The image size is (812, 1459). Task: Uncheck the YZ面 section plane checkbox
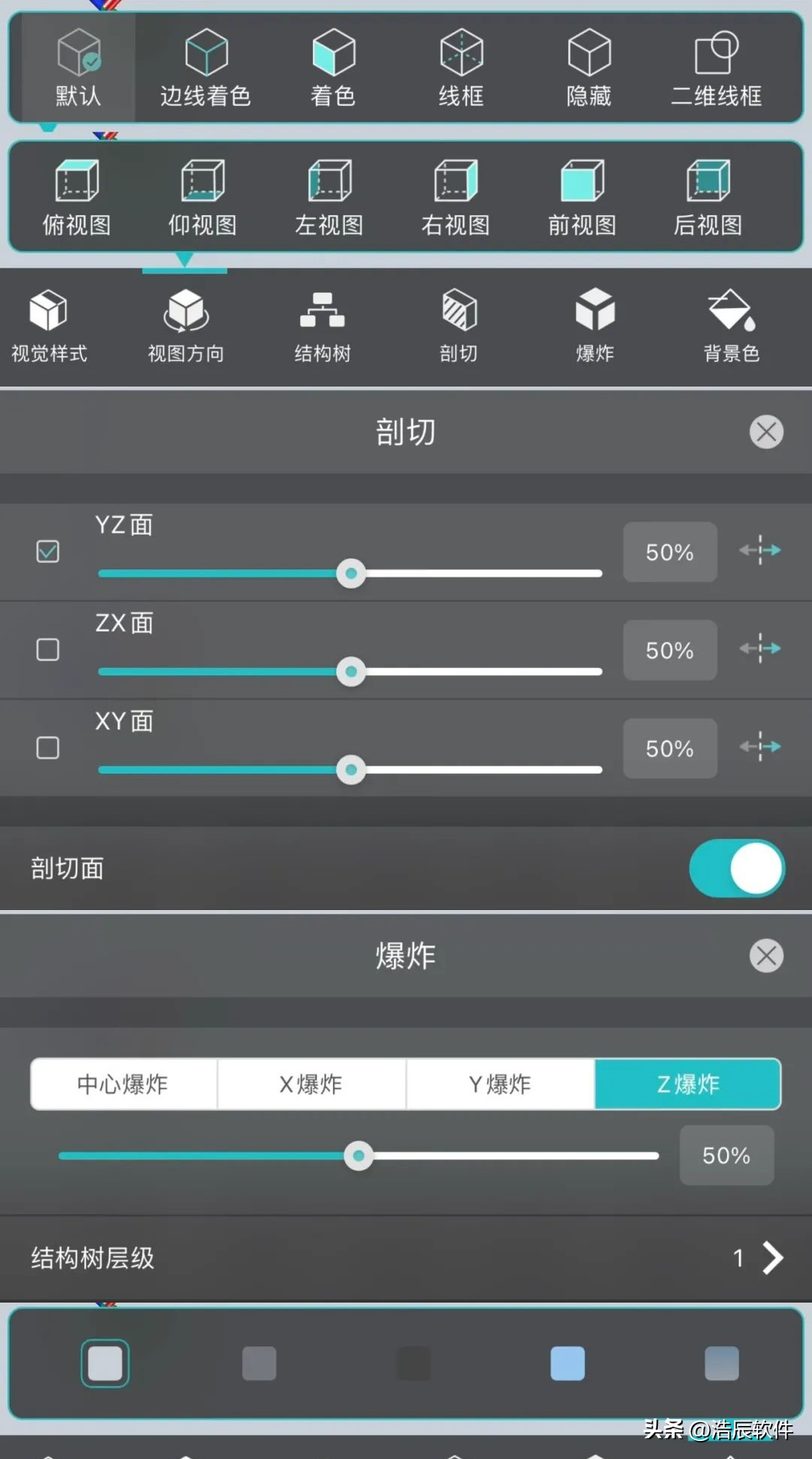(48, 551)
